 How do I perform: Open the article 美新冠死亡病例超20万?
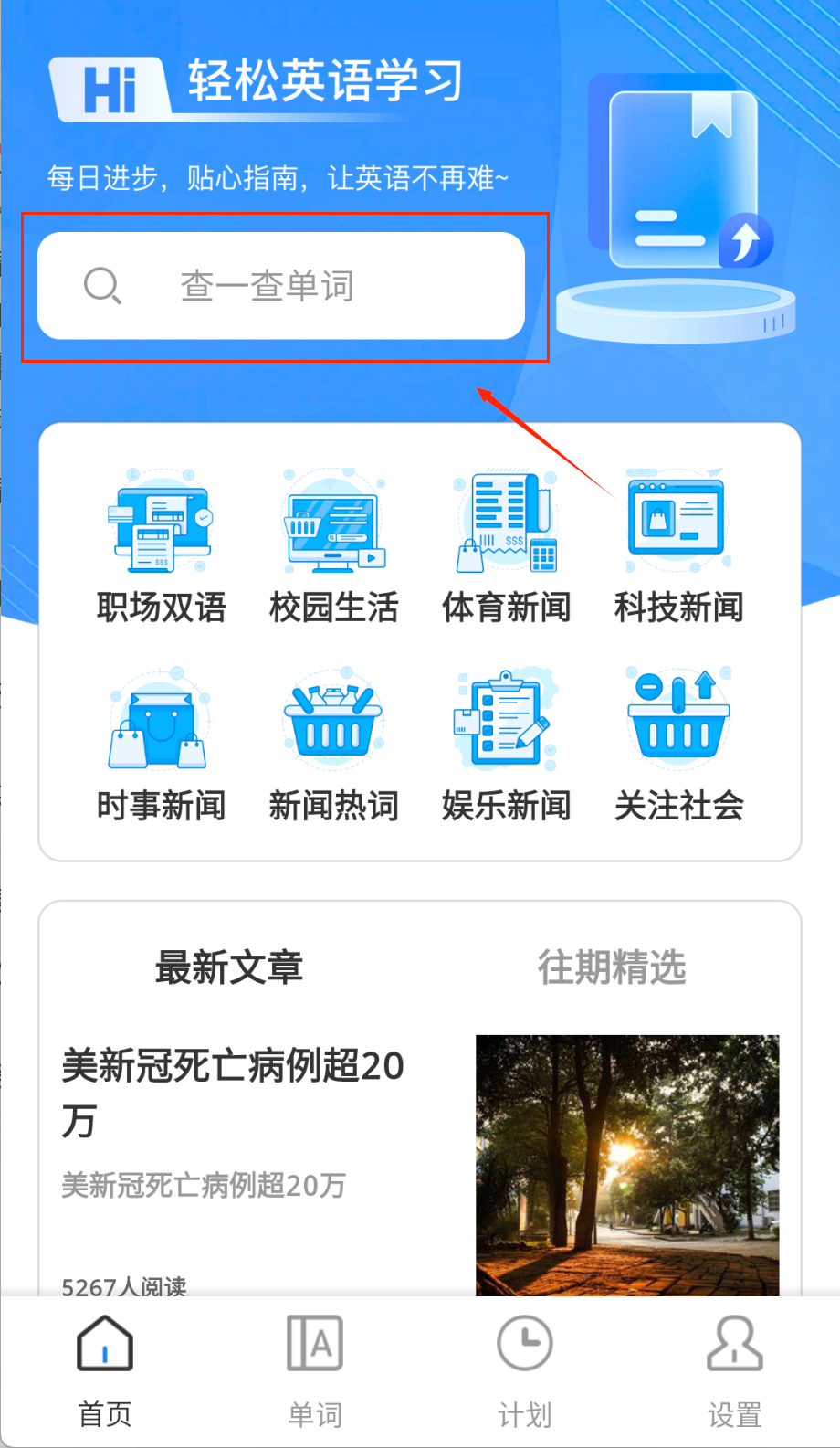[234, 1092]
